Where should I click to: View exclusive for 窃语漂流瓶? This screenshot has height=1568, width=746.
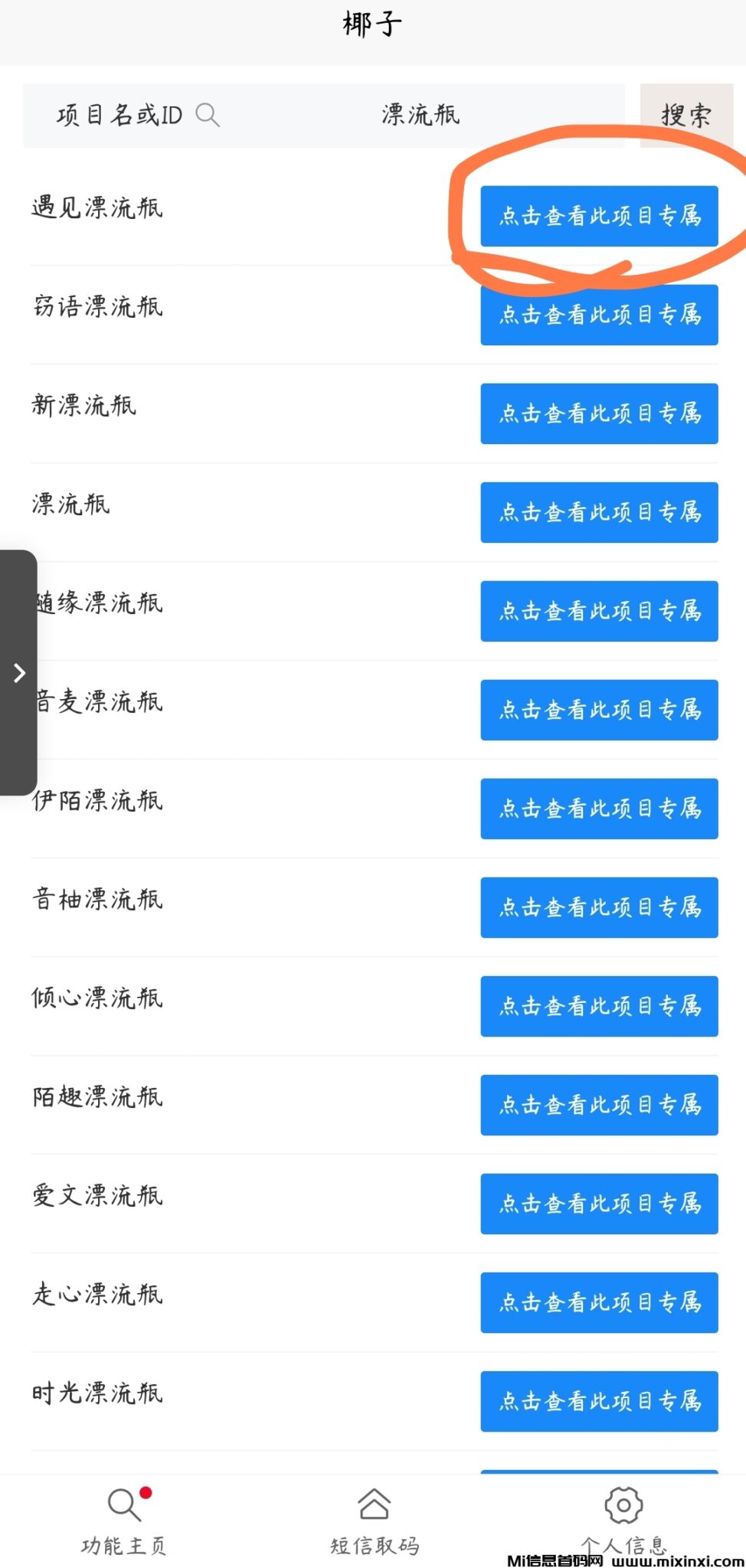(599, 315)
